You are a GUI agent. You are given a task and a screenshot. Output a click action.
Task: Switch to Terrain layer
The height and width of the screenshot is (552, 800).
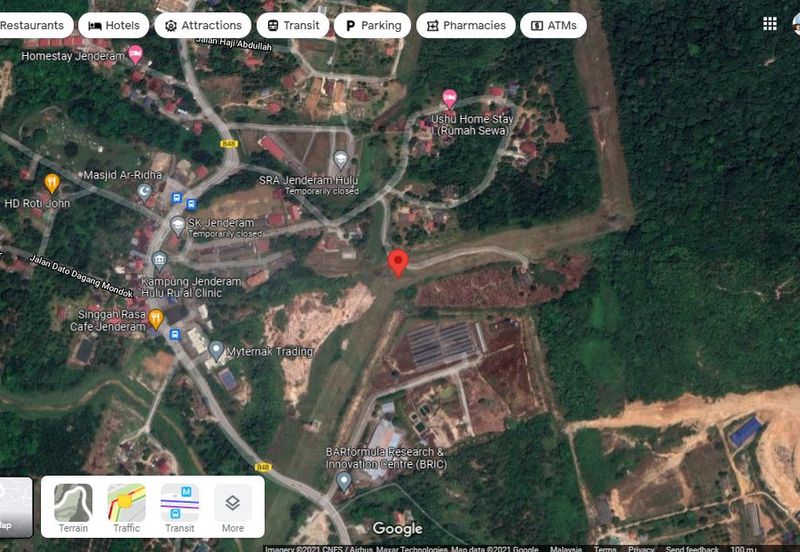73,508
